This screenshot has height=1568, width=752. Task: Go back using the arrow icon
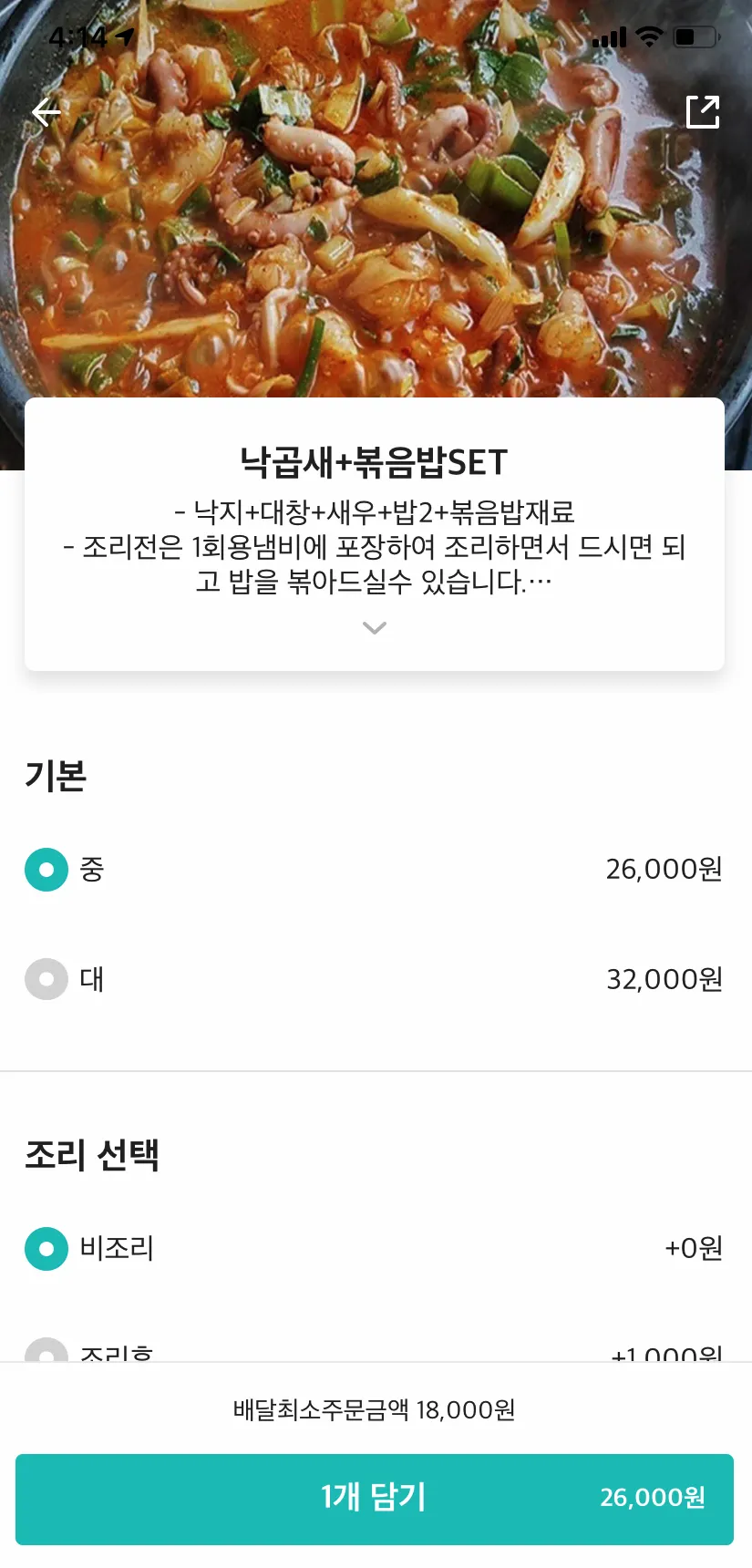pyautogui.click(x=46, y=113)
